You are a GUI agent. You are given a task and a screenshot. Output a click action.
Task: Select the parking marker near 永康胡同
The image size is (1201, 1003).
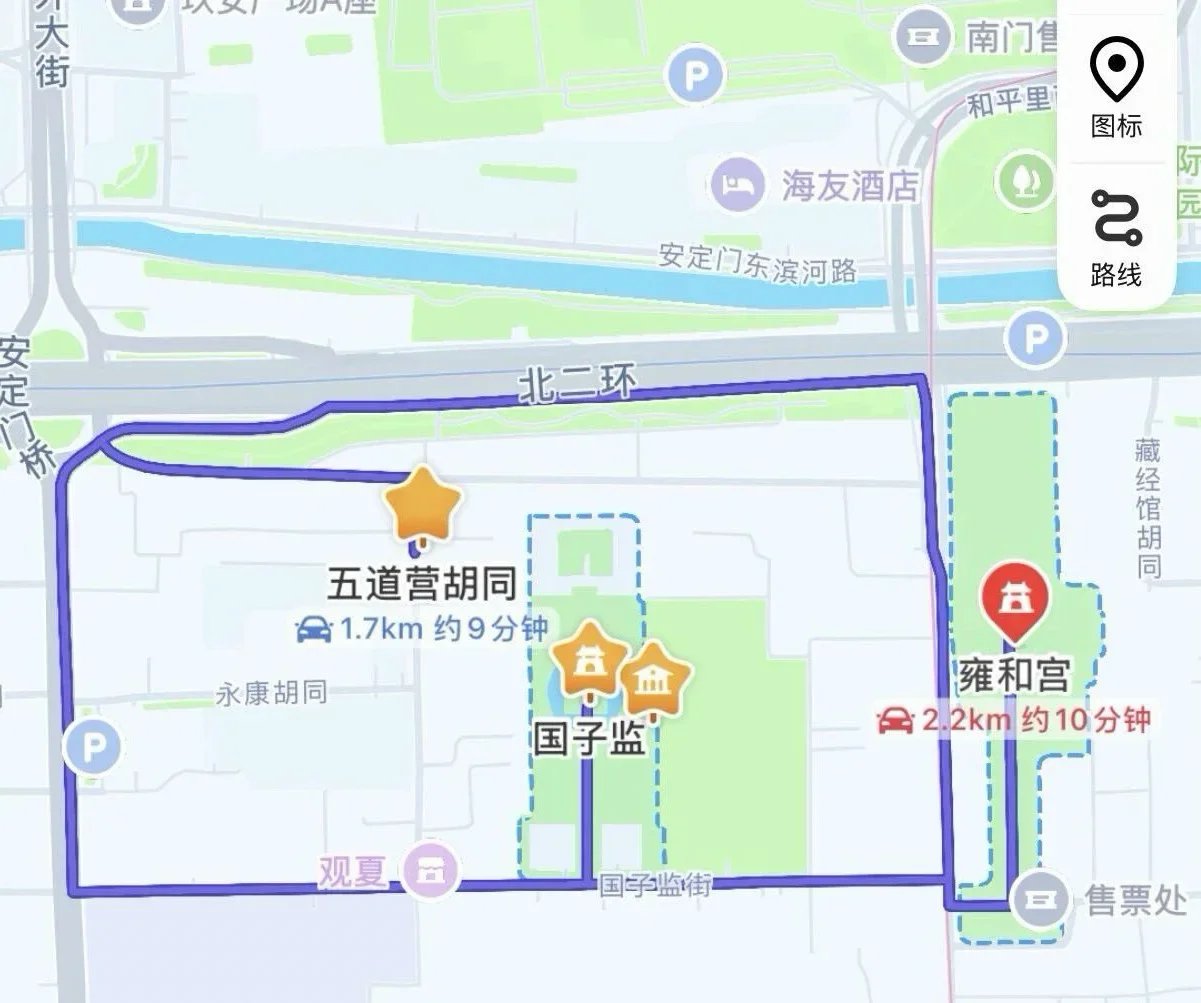point(95,746)
